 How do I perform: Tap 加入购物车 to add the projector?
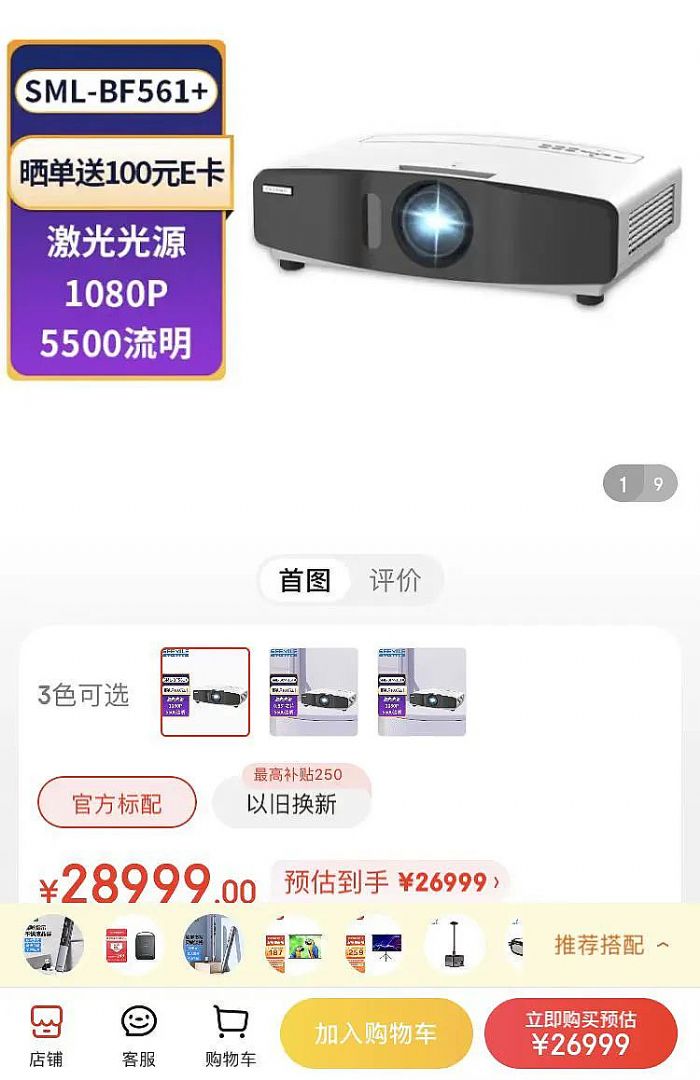pyautogui.click(x=376, y=1033)
